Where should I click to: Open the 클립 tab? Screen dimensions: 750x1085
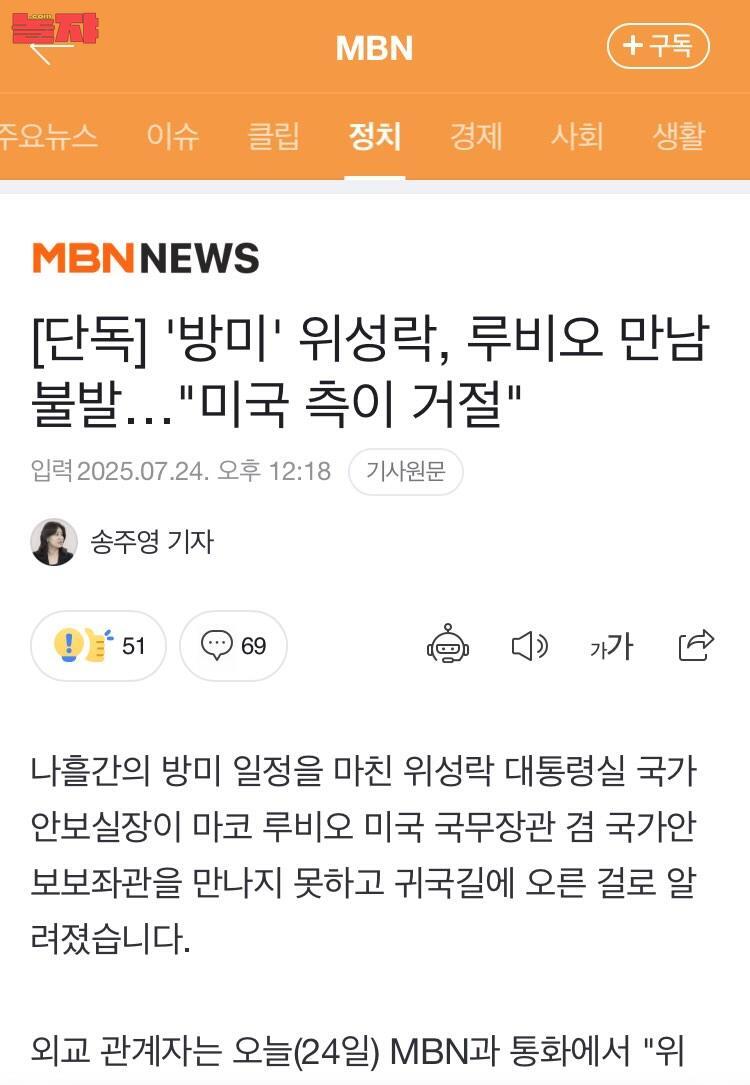coord(273,136)
